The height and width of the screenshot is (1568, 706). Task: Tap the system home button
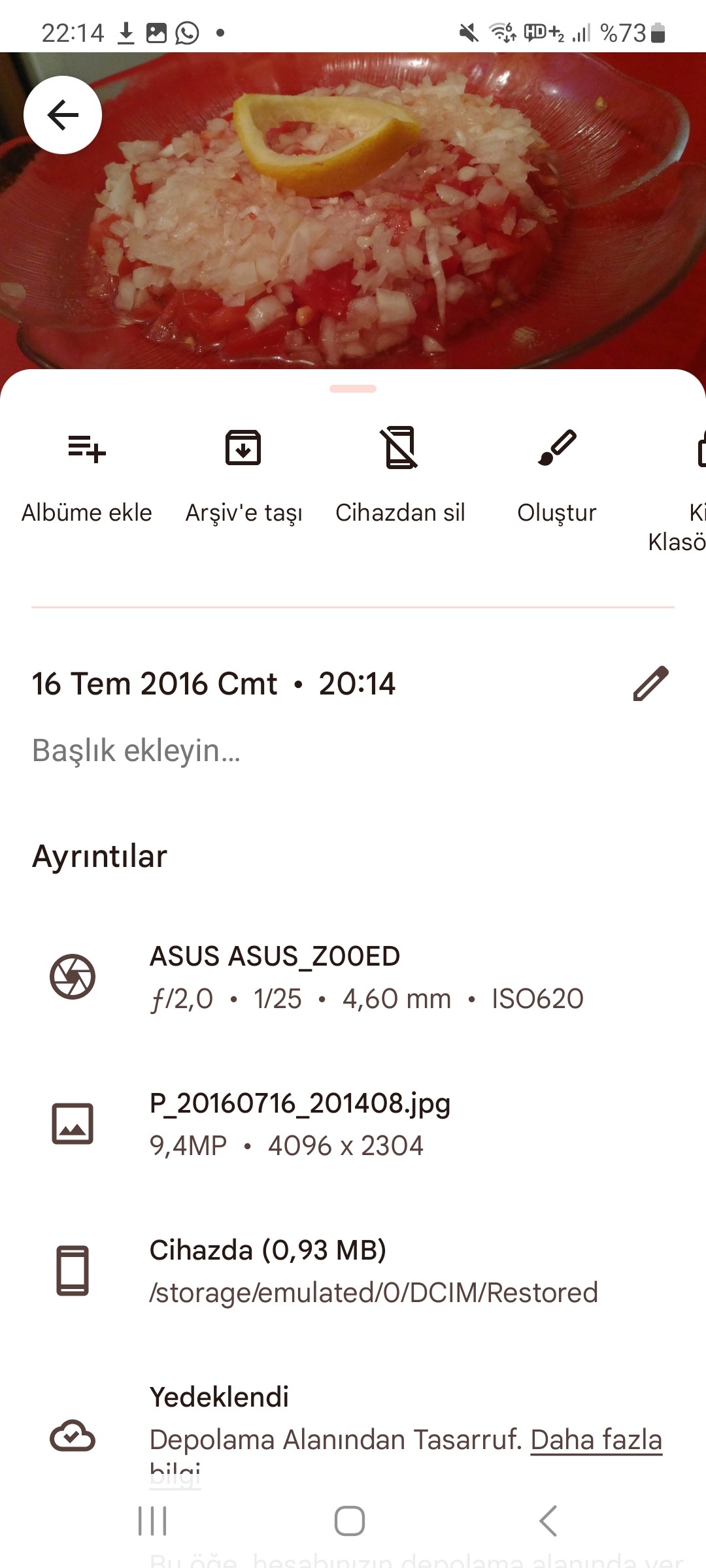point(350,1521)
